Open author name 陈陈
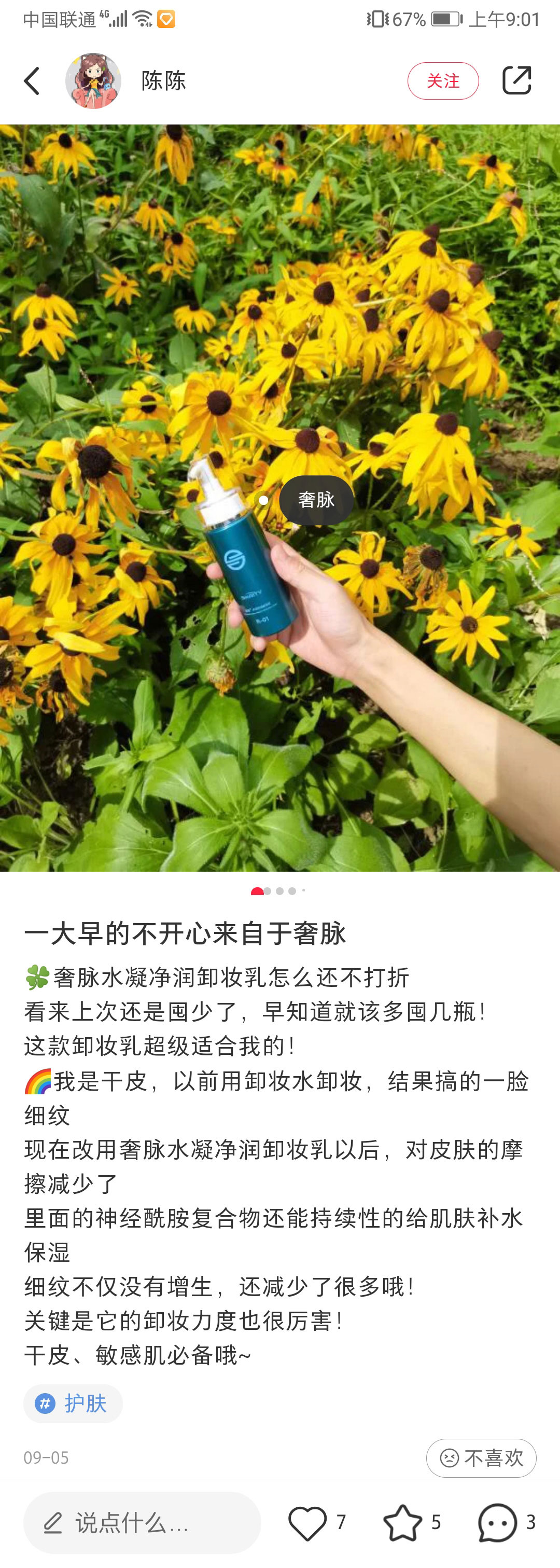 tap(163, 81)
